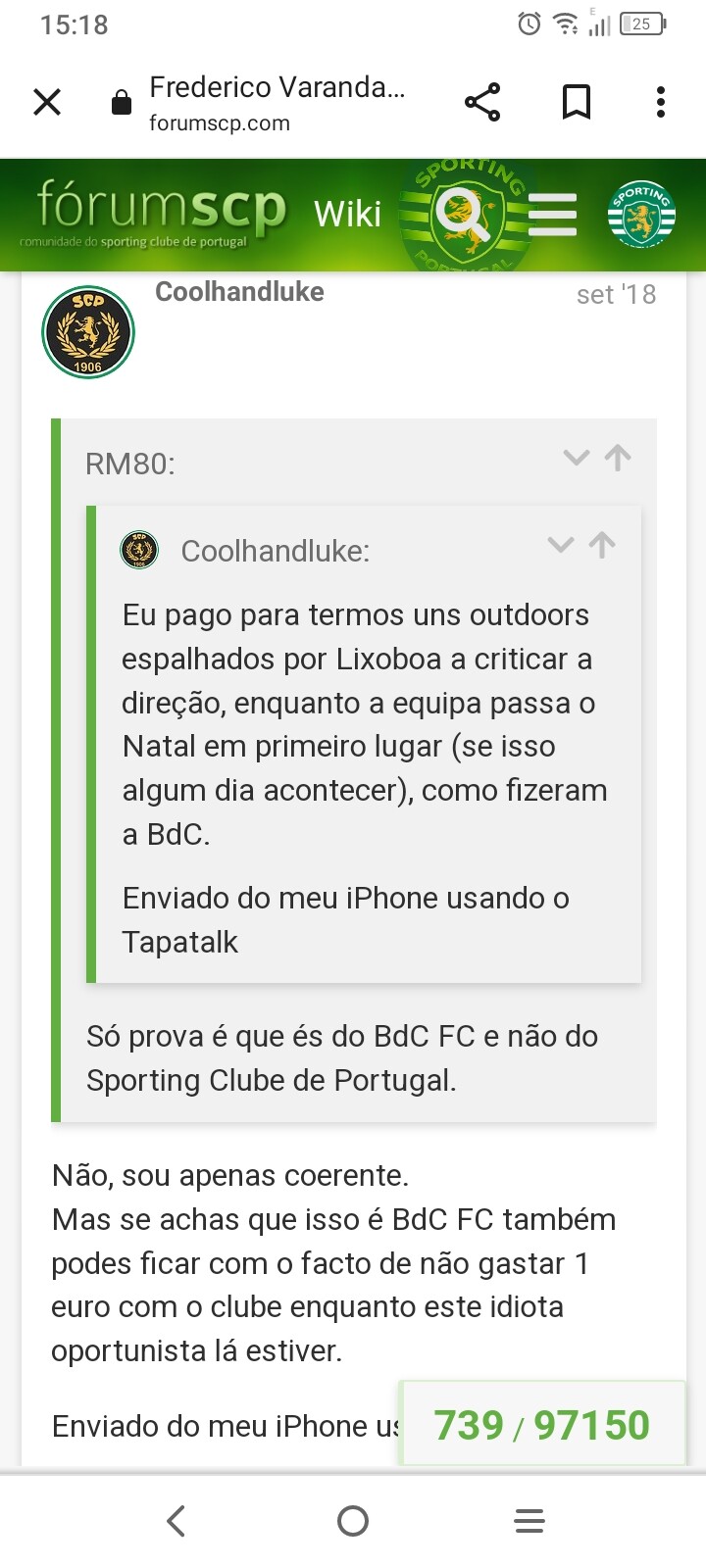Image resolution: width=706 pixels, height=1568 pixels.
Task: Open Coolhandluke's profile avatar on the post
Action: pyautogui.click(x=88, y=332)
